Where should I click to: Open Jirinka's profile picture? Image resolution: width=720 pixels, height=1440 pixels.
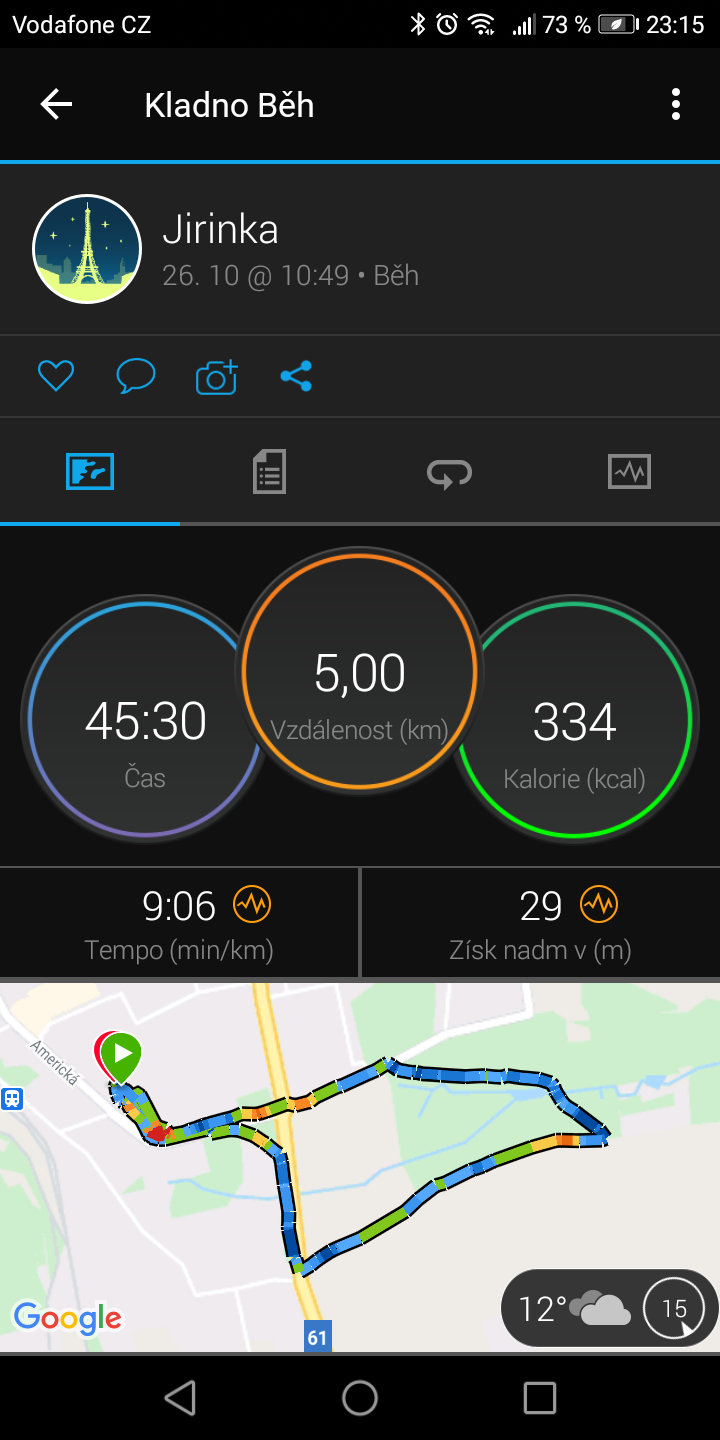tap(87, 249)
